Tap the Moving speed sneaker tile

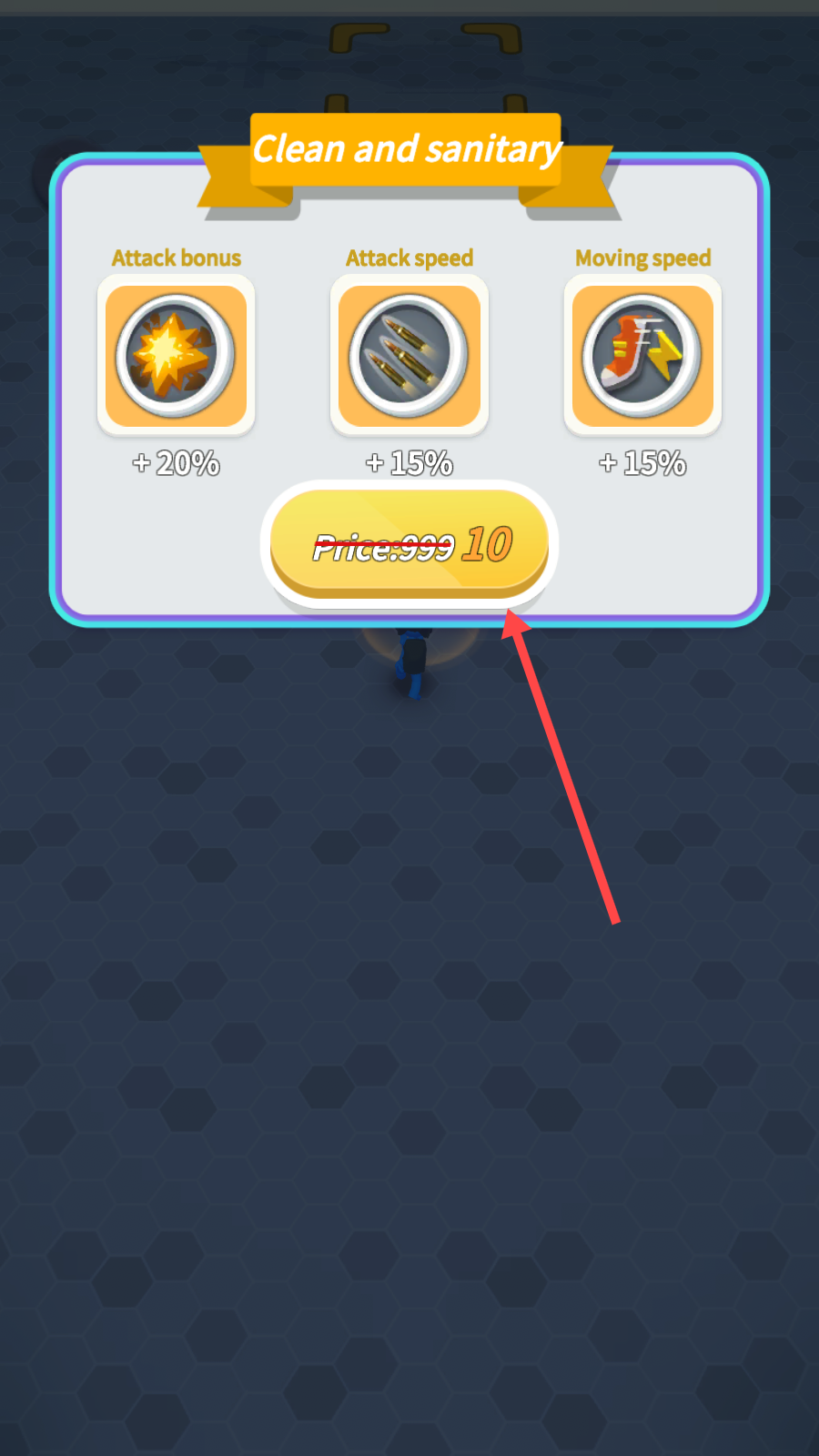642,356
